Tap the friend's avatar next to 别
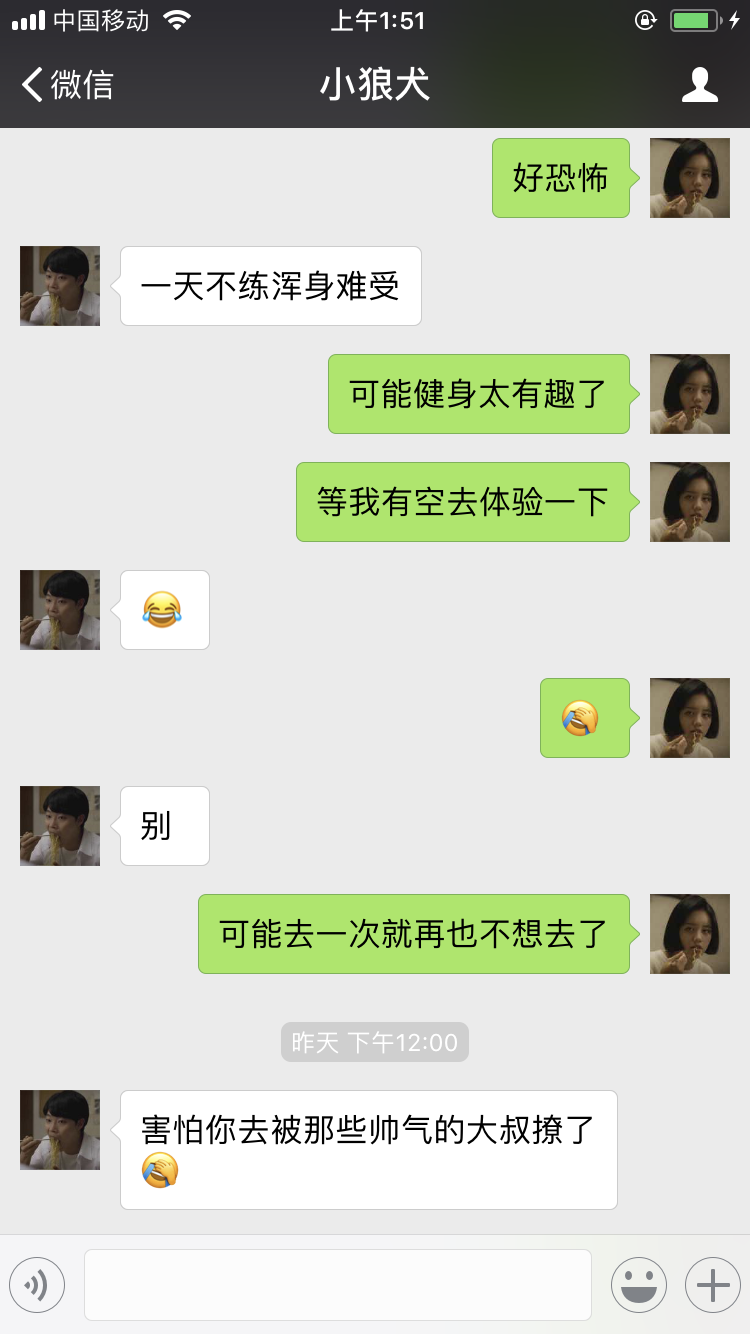This screenshot has width=750, height=1334. coord(59,825)
